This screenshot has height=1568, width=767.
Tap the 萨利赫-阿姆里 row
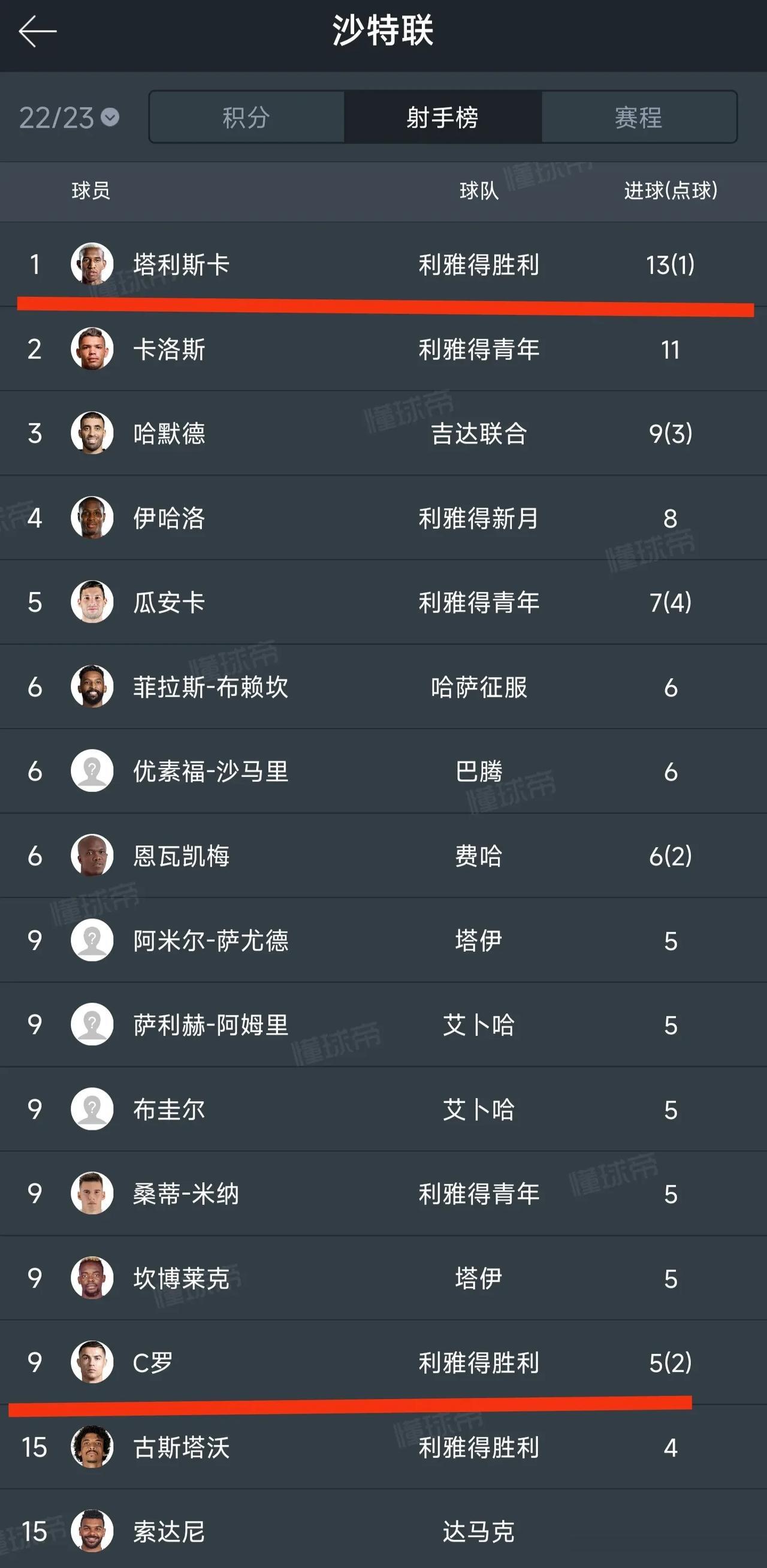(383, 1025)
